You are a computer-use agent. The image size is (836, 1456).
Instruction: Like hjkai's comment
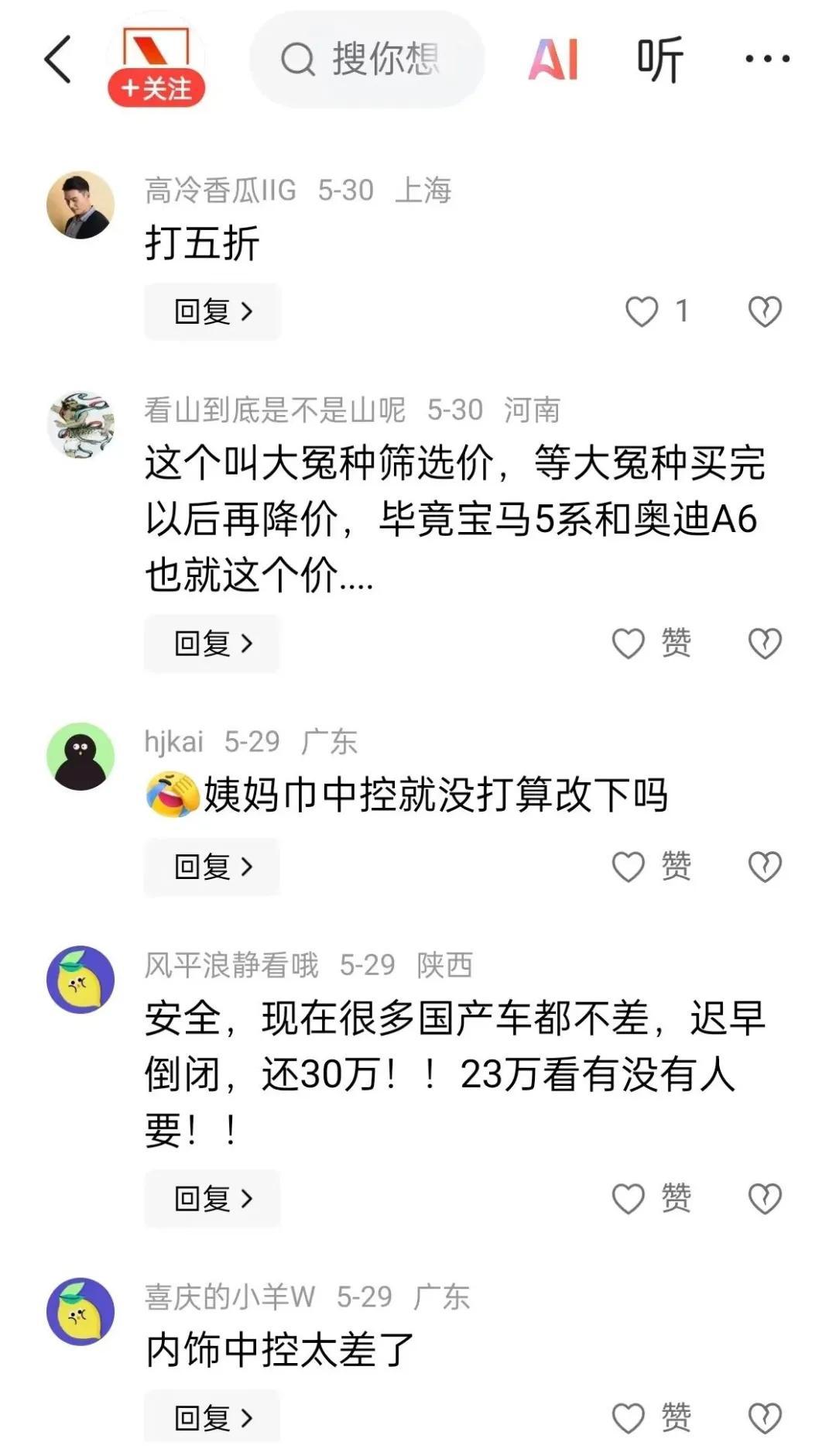629,867
